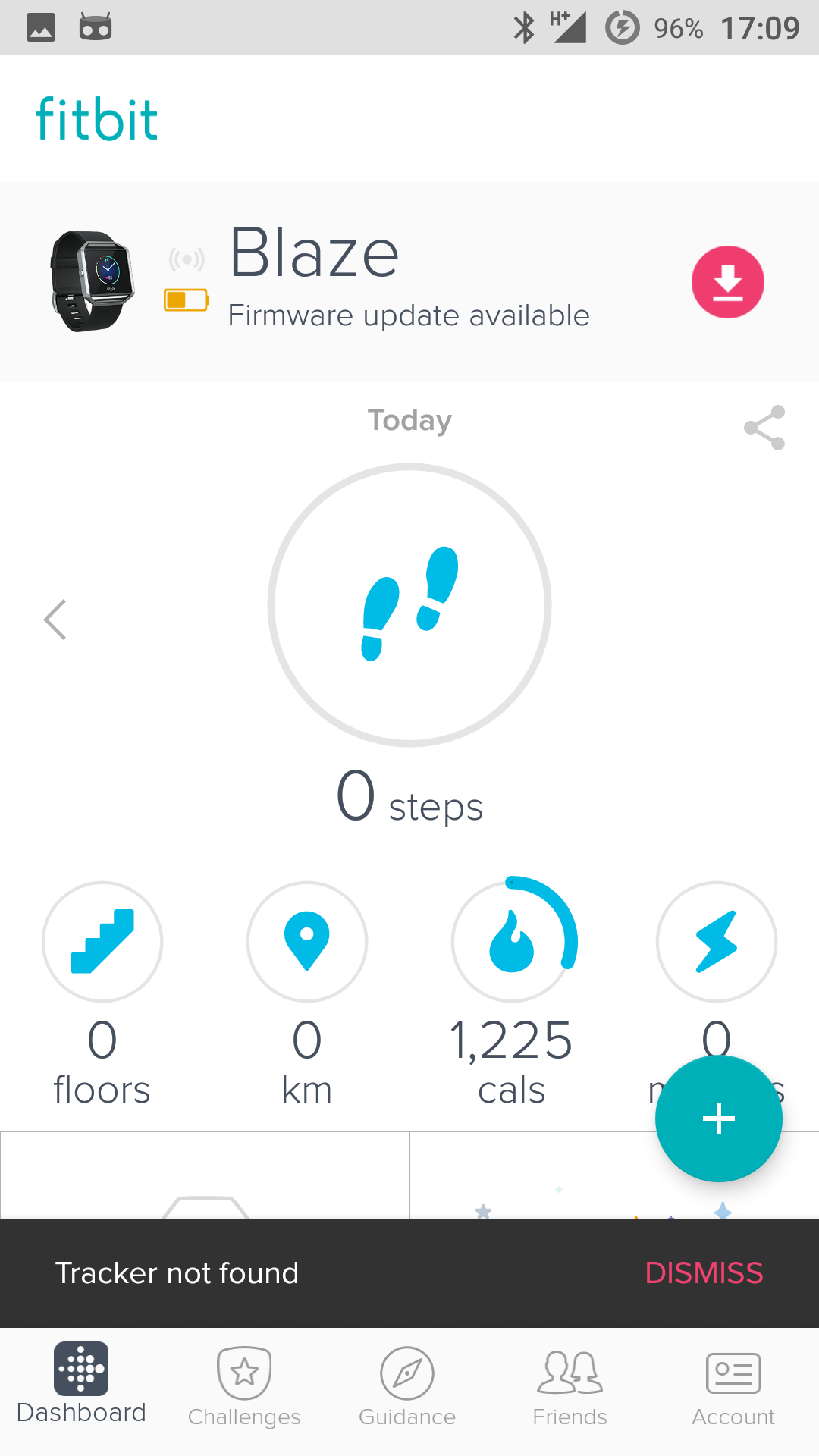Open the steps detail circle

[x=409, y=605]
